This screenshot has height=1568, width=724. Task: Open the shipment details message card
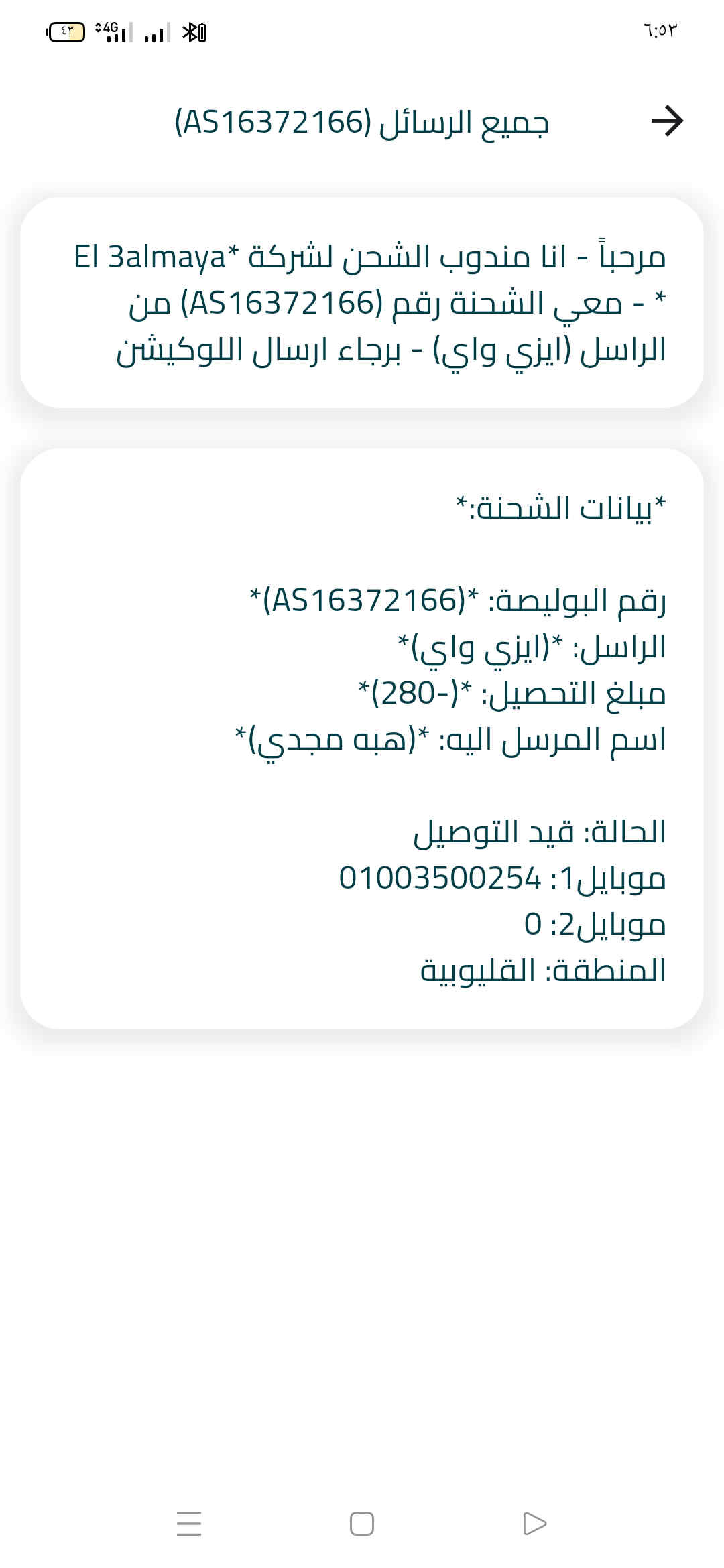coord(362,738)
